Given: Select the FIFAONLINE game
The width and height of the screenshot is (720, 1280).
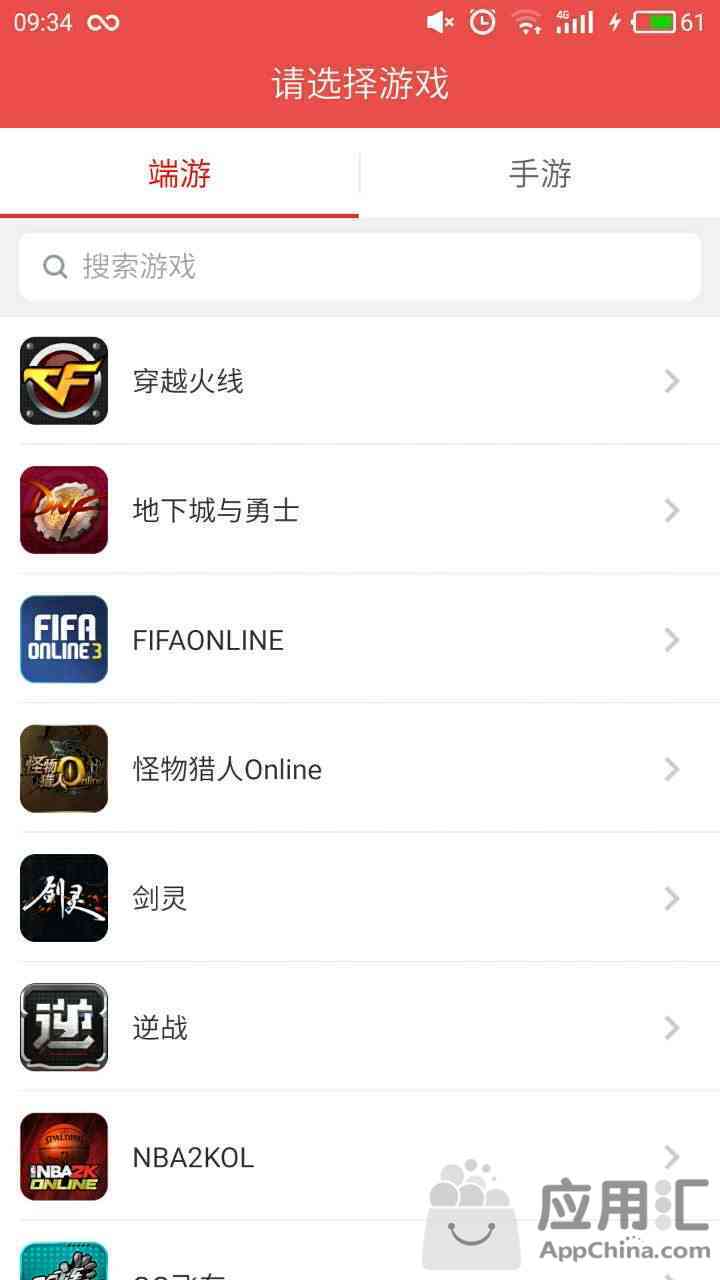Looking at the screenshot, I should (360, 639).
